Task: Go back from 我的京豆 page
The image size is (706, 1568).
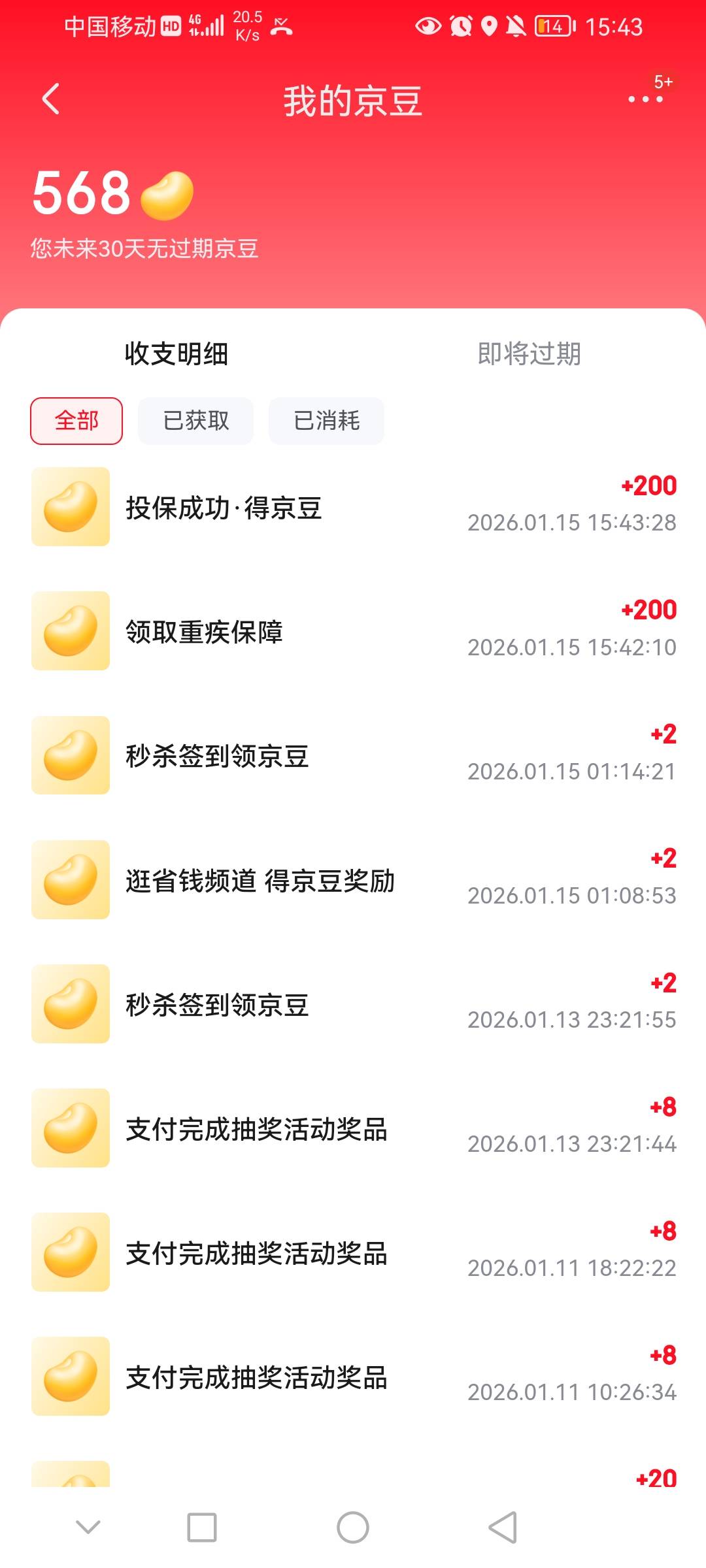Action: pos(51,99)
